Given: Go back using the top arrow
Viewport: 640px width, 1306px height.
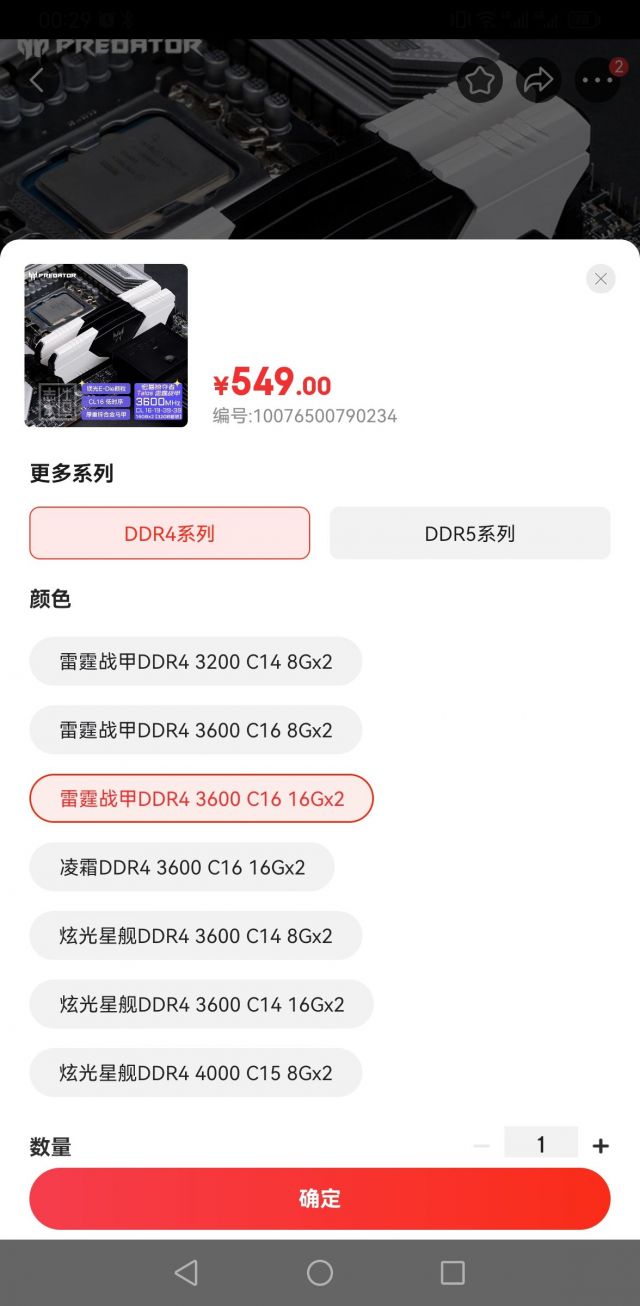Looking at the screenshot, I should tap(37, 80).
